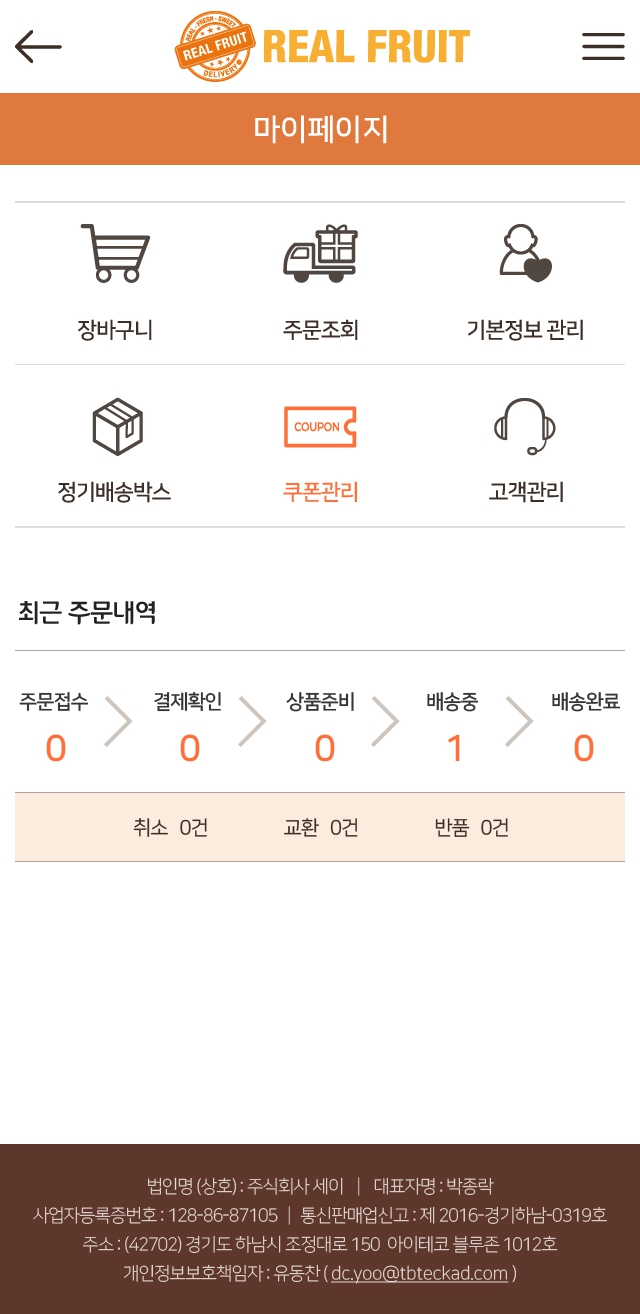
Task: Go back with the arrow icon
Action: (38, 46)
